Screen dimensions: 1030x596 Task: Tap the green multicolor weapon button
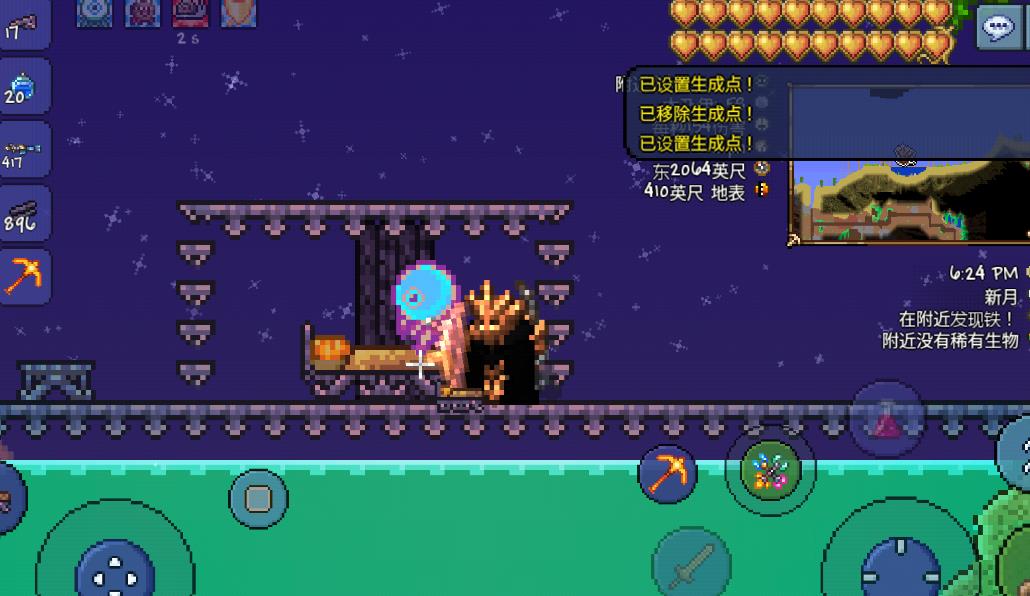pyautogui.click(x=770, y=470)
